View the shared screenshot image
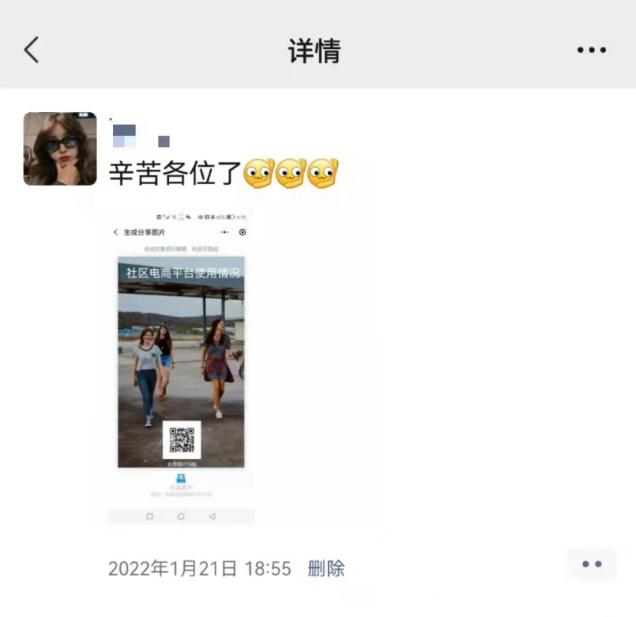 click(x=181, y=366)
